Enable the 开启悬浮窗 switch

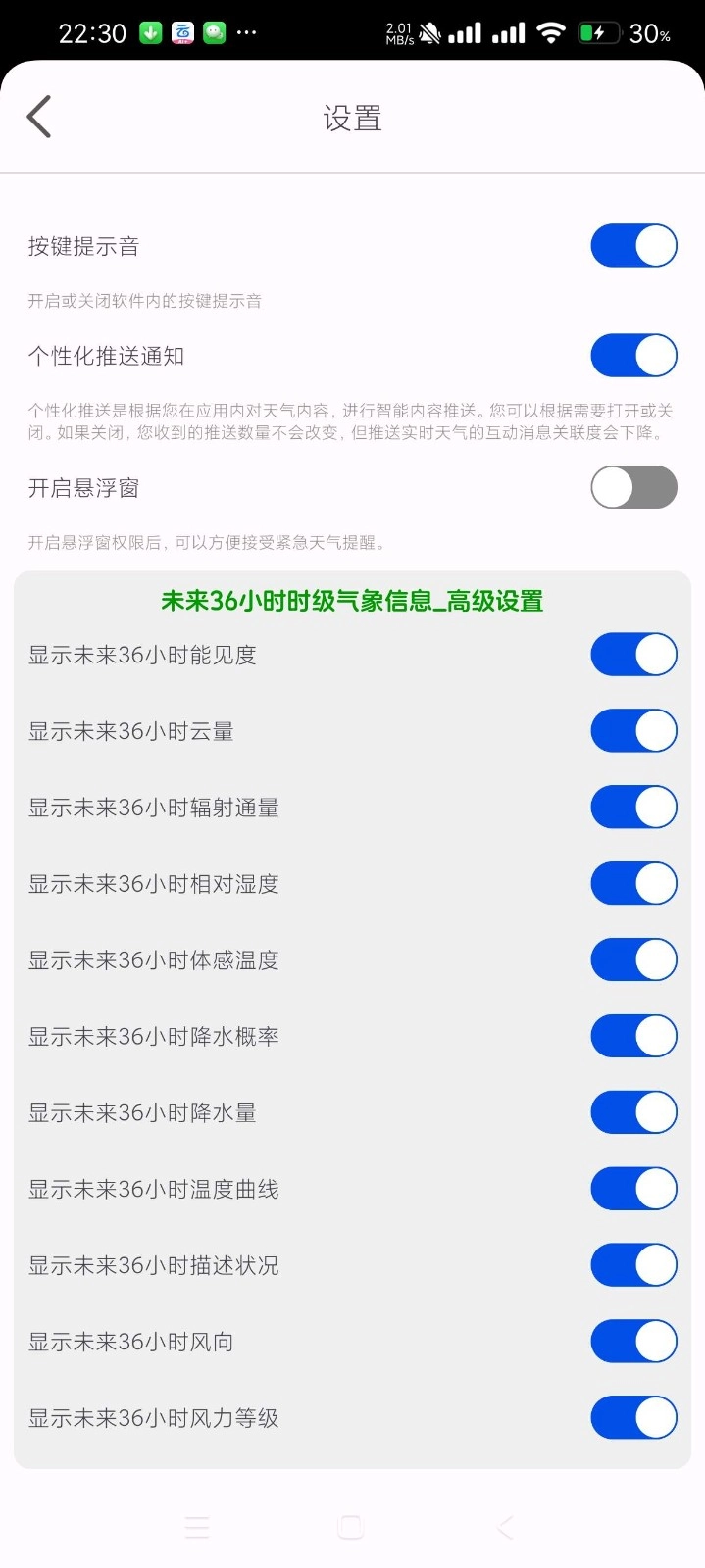tap(633, 487)
